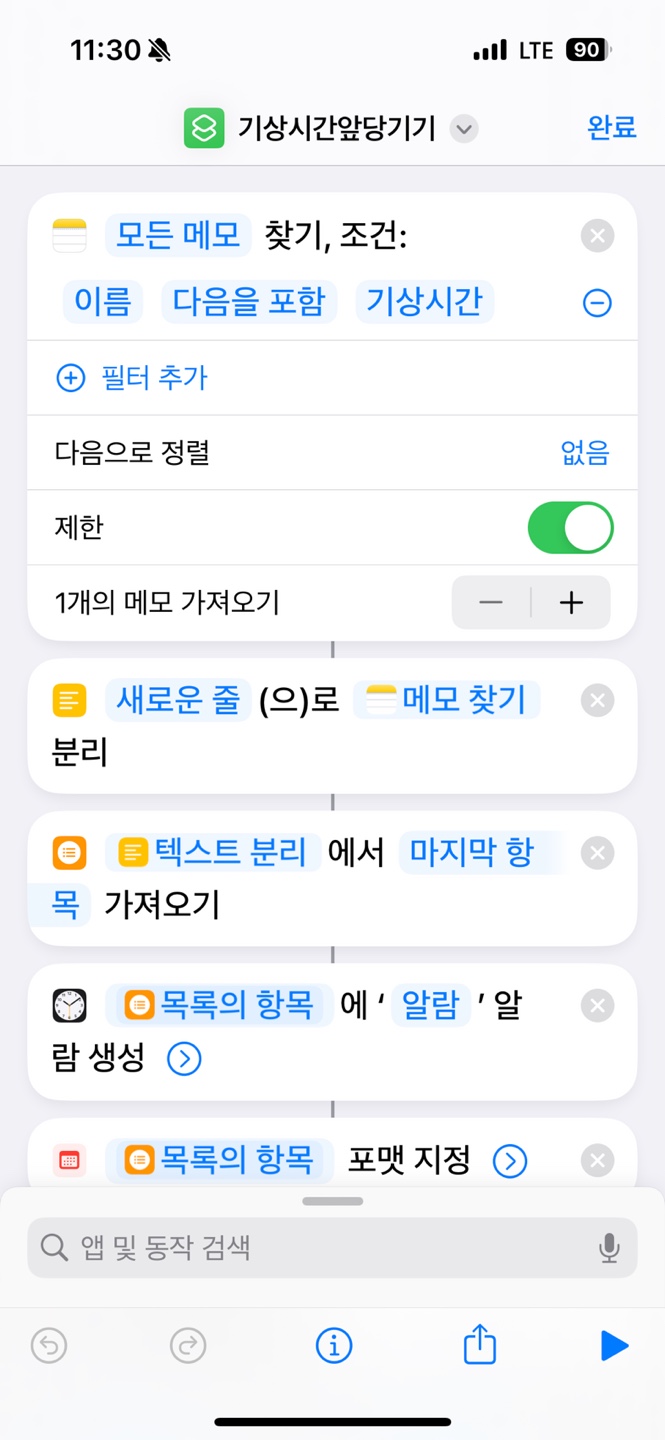Increase the memo count with plus
This screenshot has height=1440, width=665.
(x=571, y=603)
